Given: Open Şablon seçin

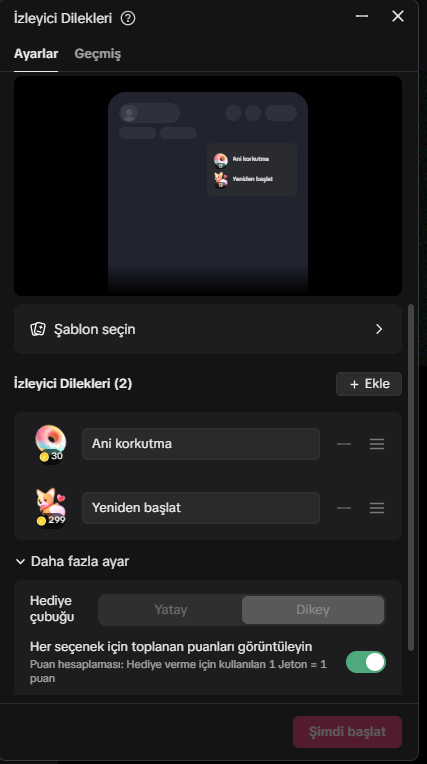Looking at the screenshot, I should (208, 329).
